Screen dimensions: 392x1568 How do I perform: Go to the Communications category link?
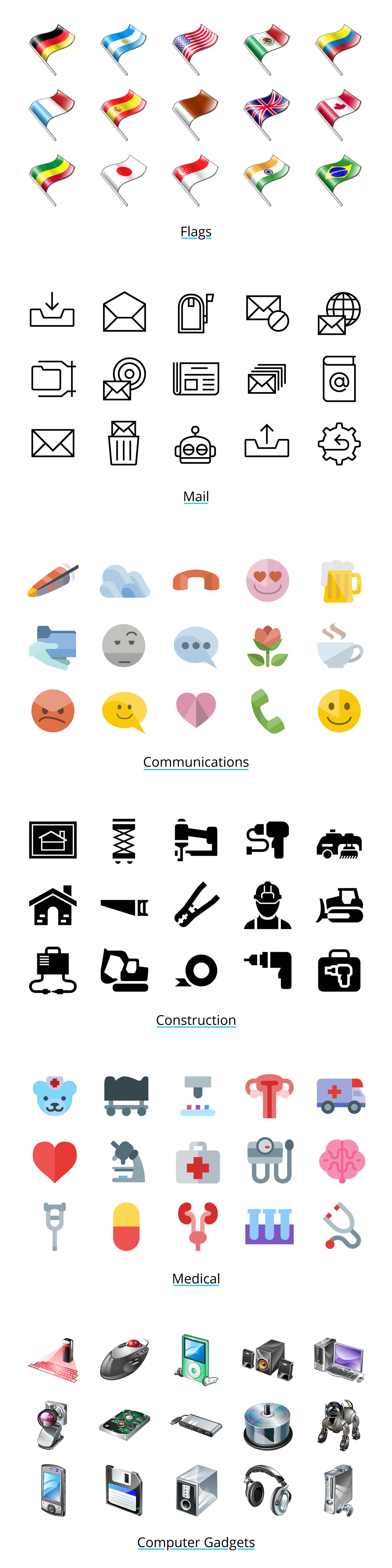[196, 762]
